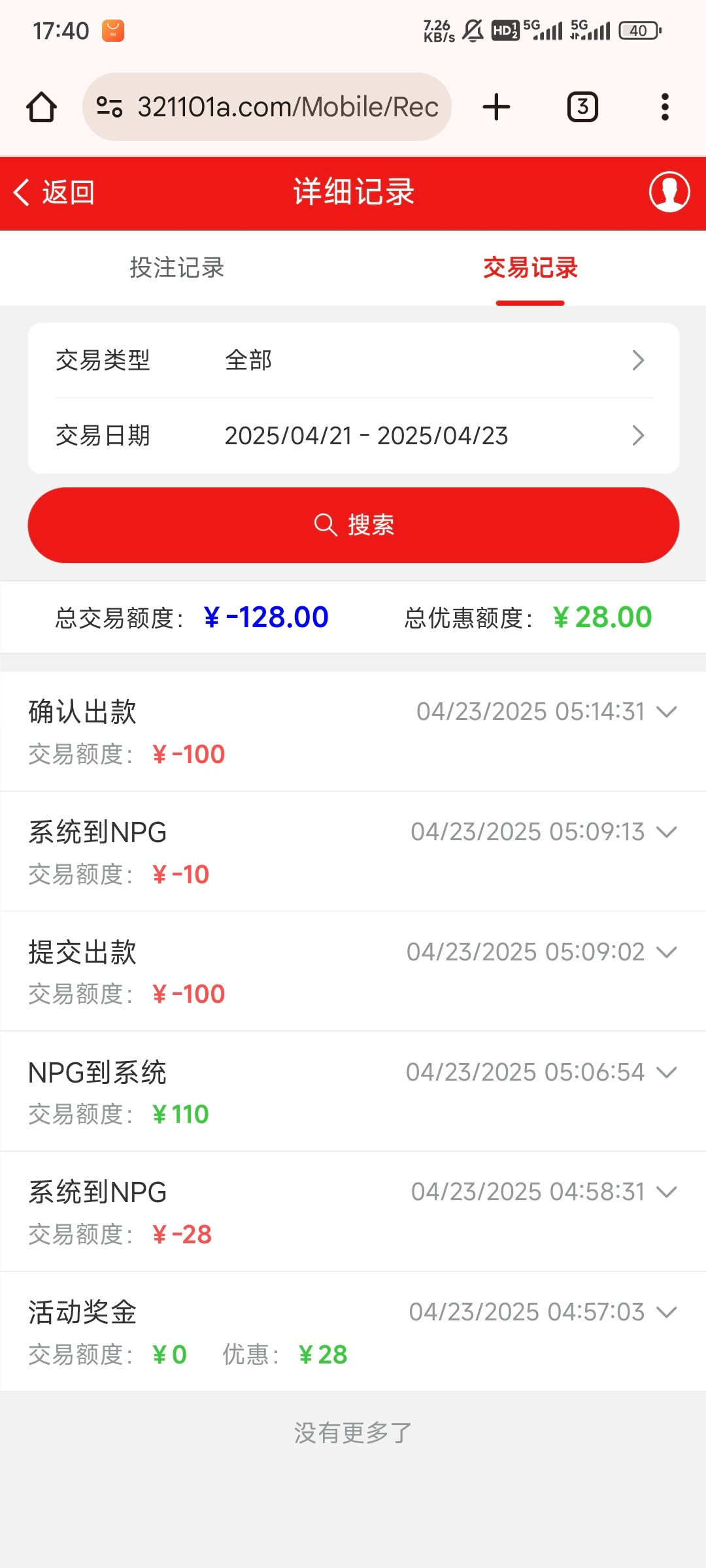Open a new browser tab

coord(496,106)
